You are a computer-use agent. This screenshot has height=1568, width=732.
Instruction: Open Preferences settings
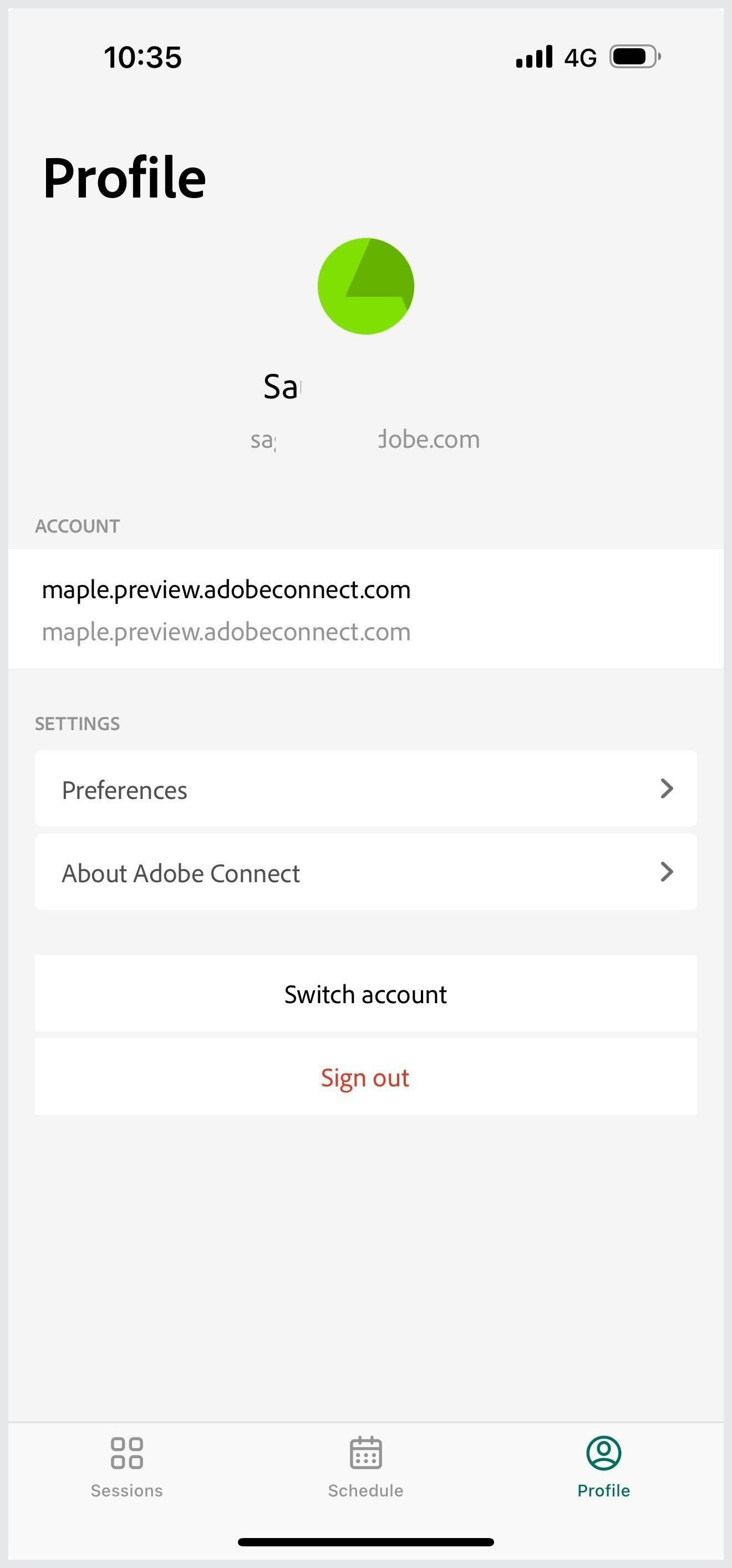point(365,789)
